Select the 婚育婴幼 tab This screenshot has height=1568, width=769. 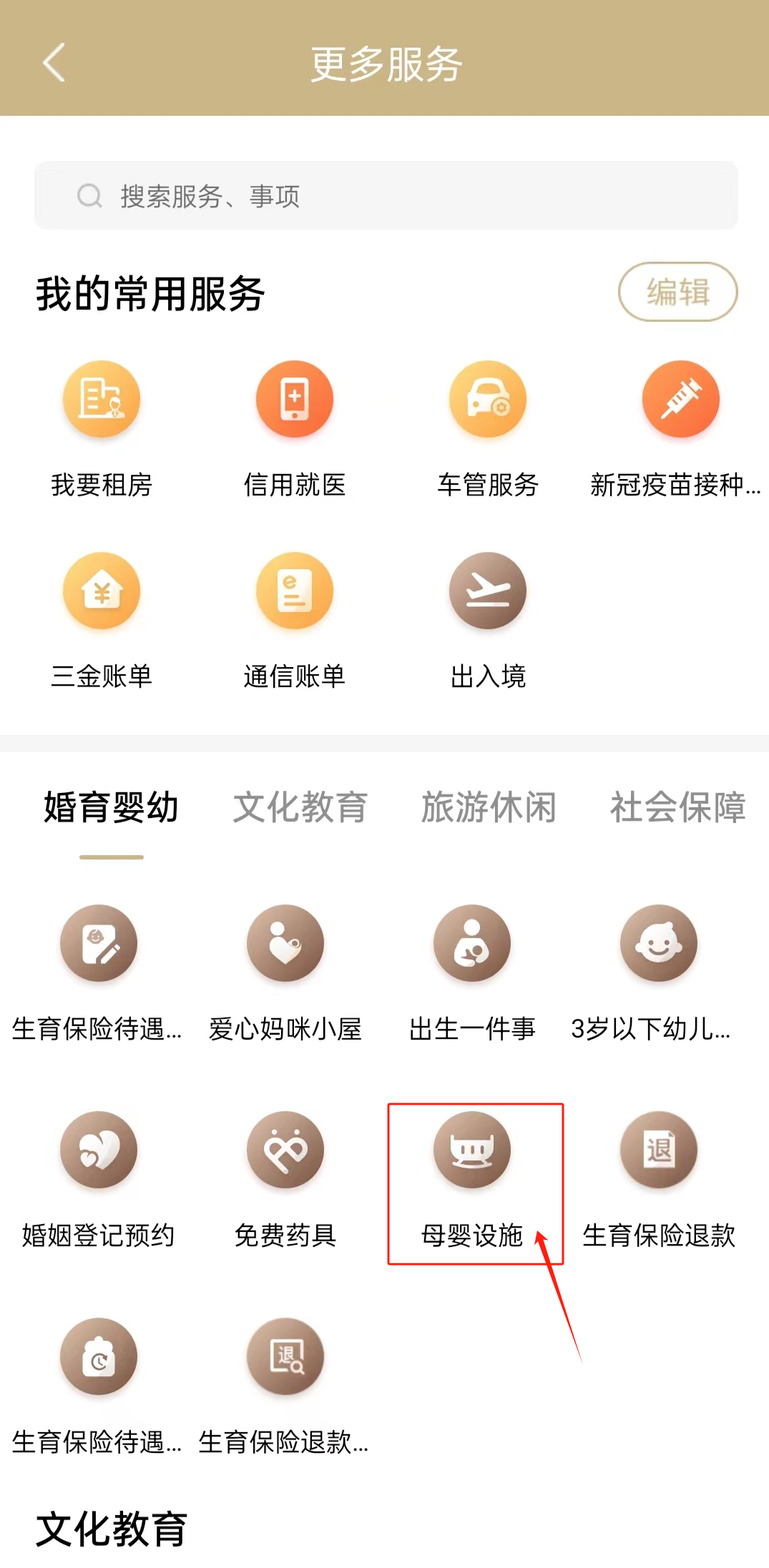[x=111, y=808]
